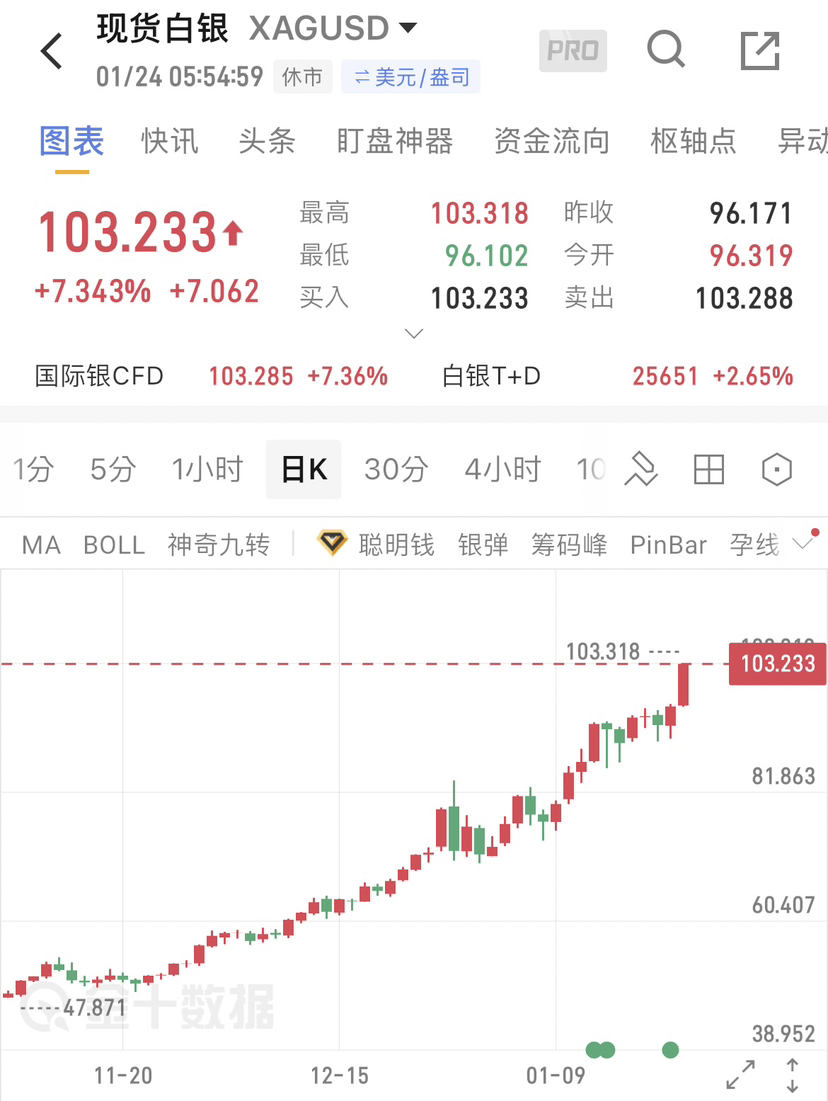Go back to the previous screen
The image size is (828, 1101).
click(52, 51)
